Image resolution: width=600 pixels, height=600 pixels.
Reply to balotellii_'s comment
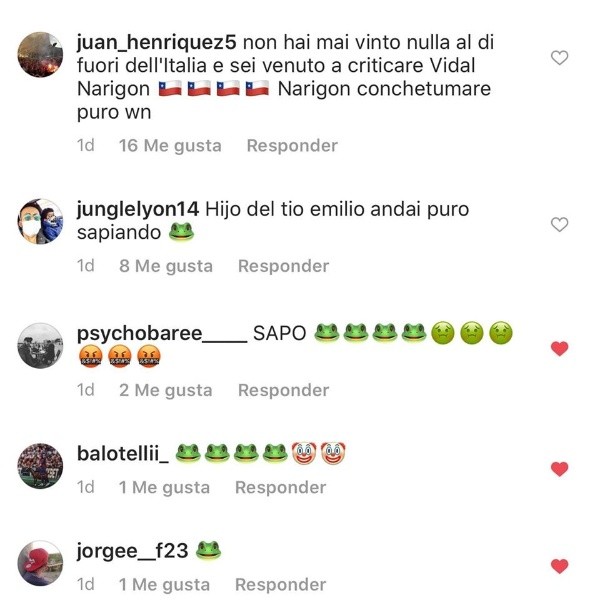pos(280,487)
